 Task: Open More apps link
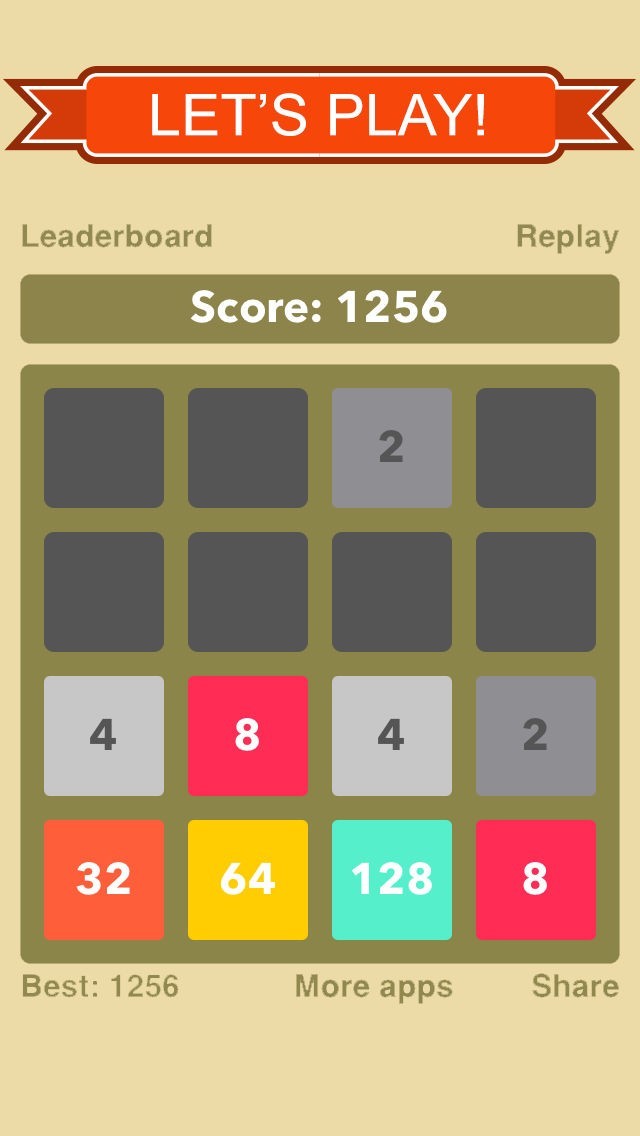click(x=373, y=987)
